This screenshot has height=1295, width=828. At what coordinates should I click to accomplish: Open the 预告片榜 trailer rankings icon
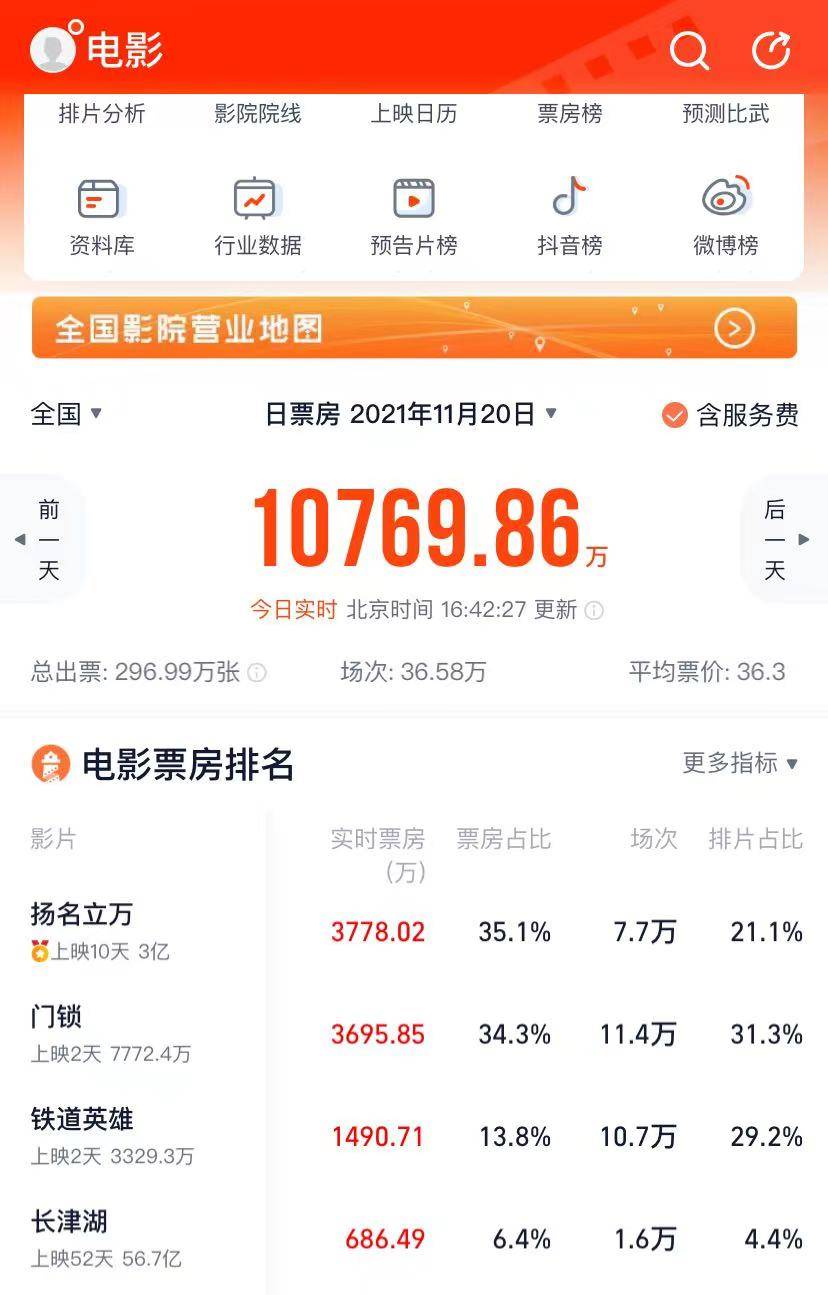click(413, 200)
